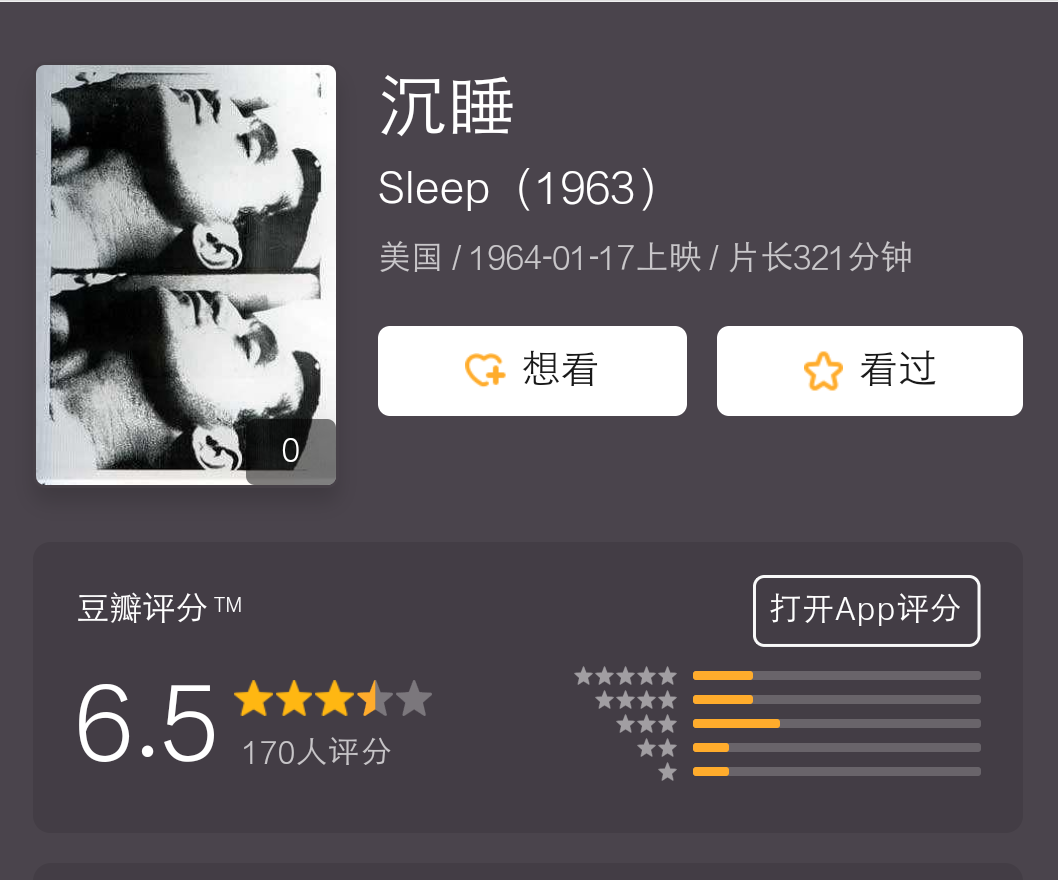The width and height of the screenshot is (1058, 880).
Task: Mark the movie as 看过
Action: [869, 371]
